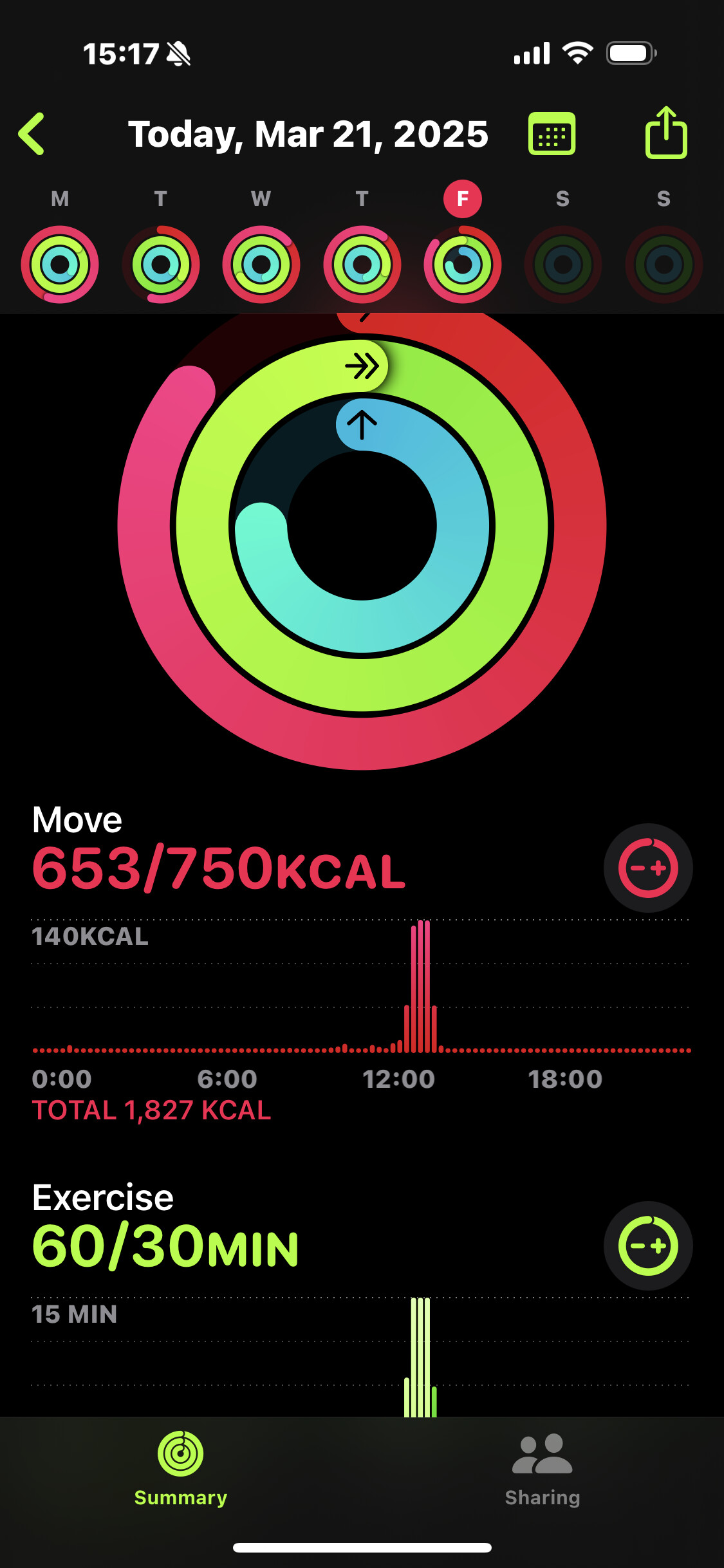The height and width of the screenshot is (1568, 724).
Task: Select Monday's activity rings
Action: (x=60, y=265)
